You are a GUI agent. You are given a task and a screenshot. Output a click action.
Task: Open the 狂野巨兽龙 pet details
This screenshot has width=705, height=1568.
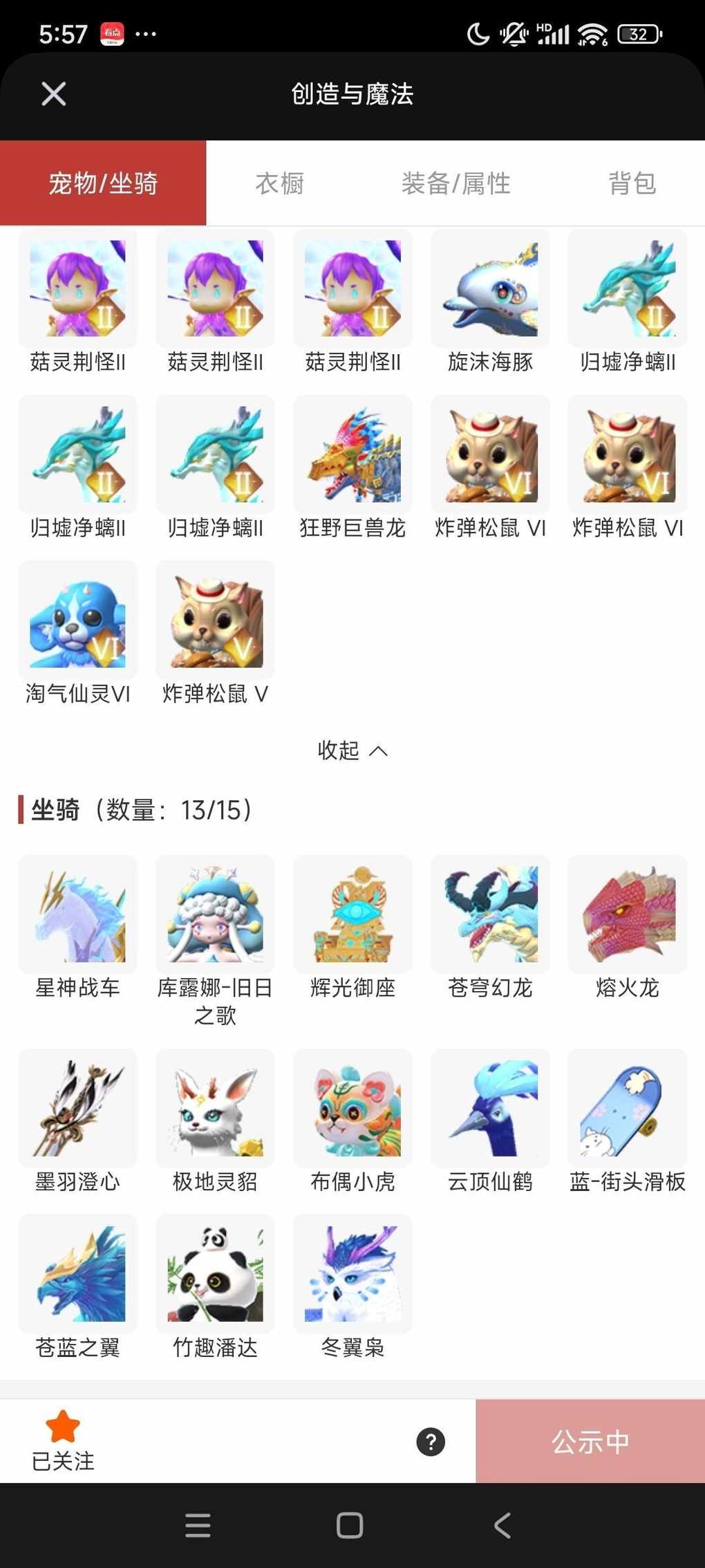point(352,454)
